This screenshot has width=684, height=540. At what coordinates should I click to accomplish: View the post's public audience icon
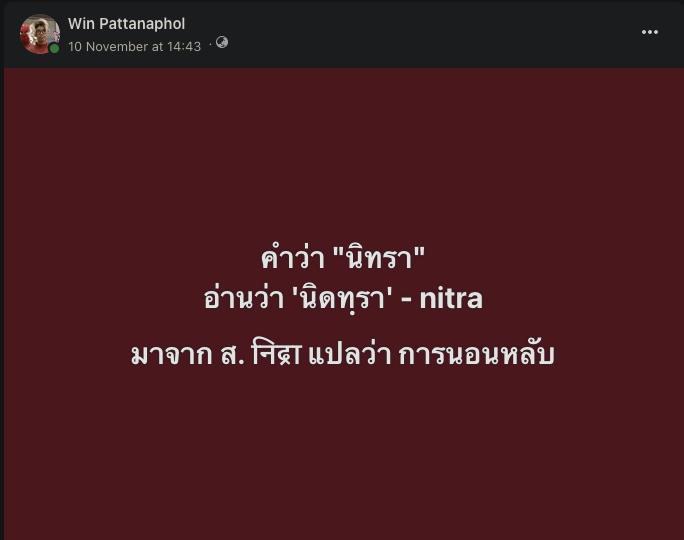[222, 43]
